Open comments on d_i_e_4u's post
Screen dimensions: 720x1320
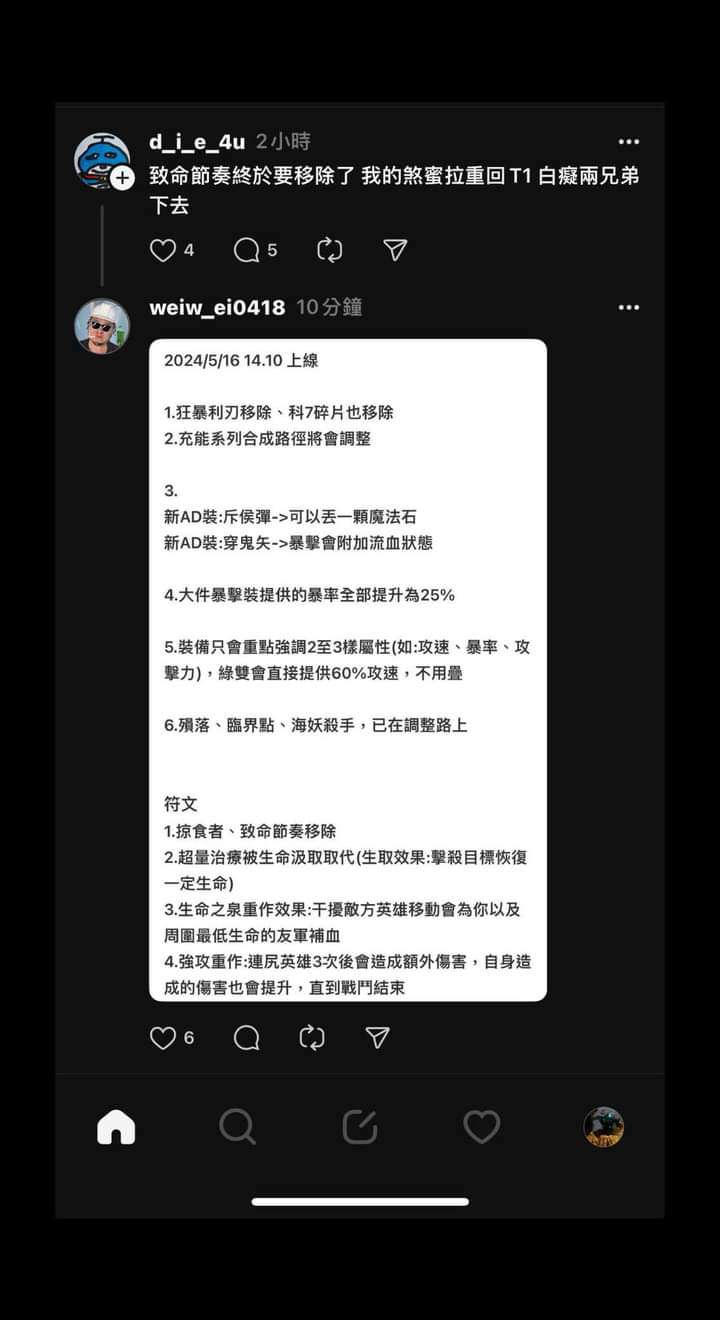pyautogui.click(x=246, y=250)
